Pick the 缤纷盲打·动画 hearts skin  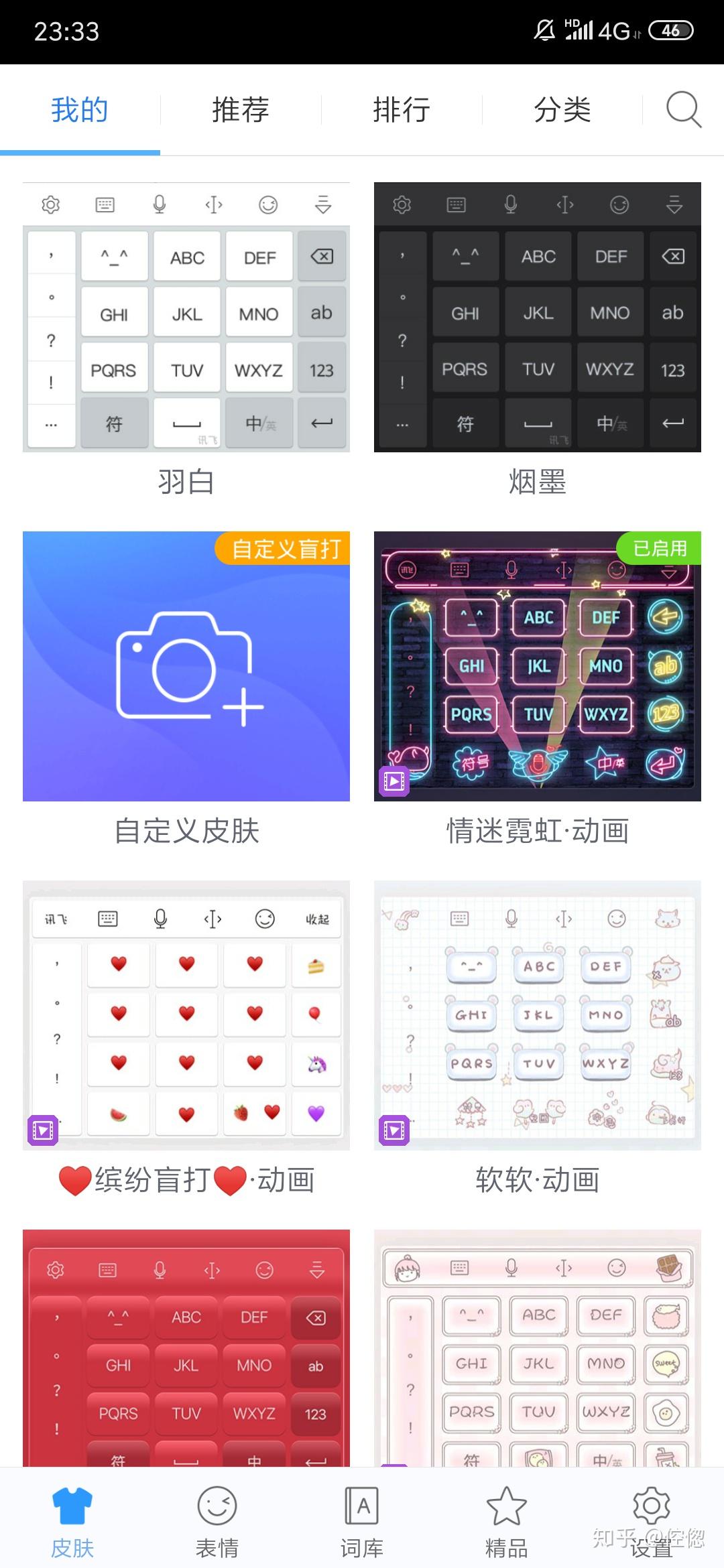(x=186, y=1016)
